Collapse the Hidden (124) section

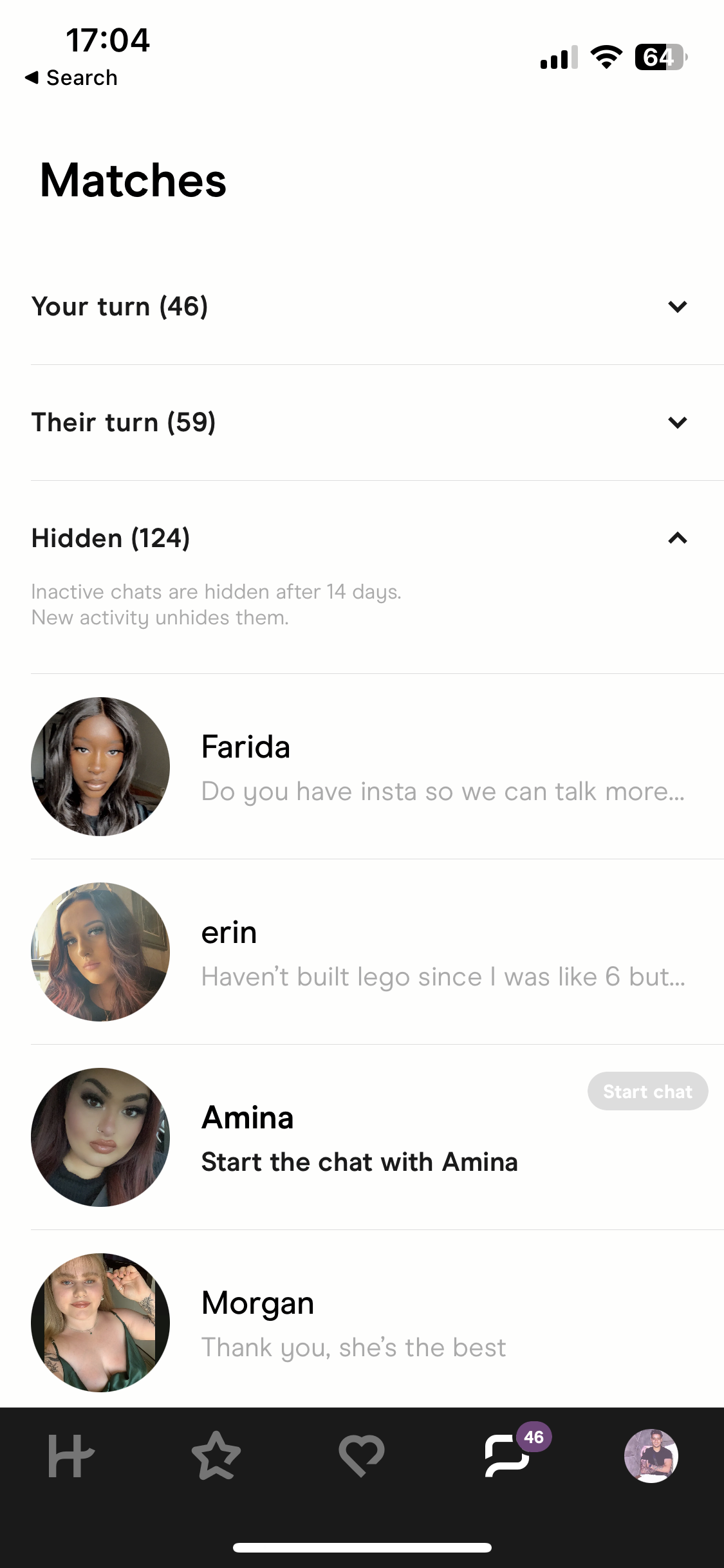point(362,538)
